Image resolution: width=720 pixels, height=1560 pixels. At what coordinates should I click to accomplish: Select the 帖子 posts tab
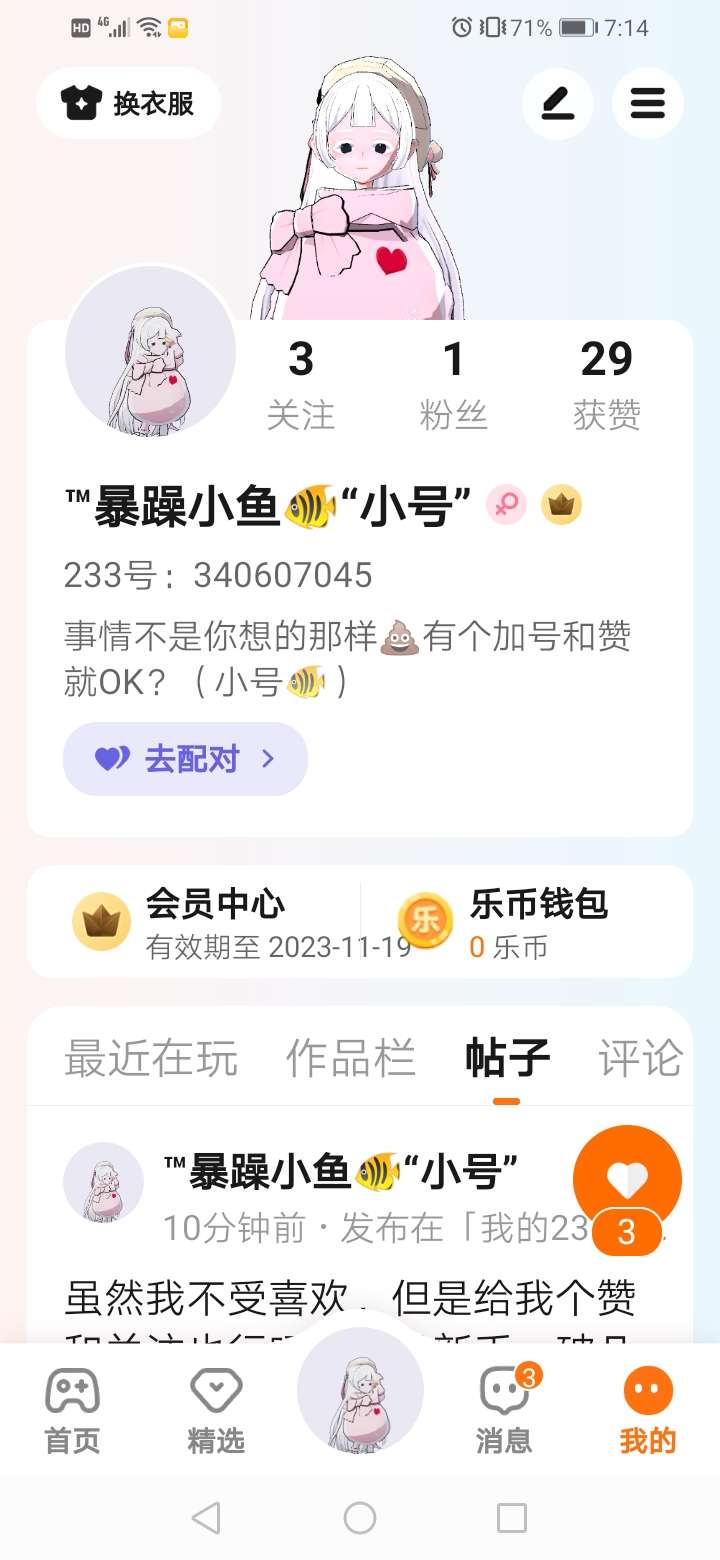(507, 1058)
